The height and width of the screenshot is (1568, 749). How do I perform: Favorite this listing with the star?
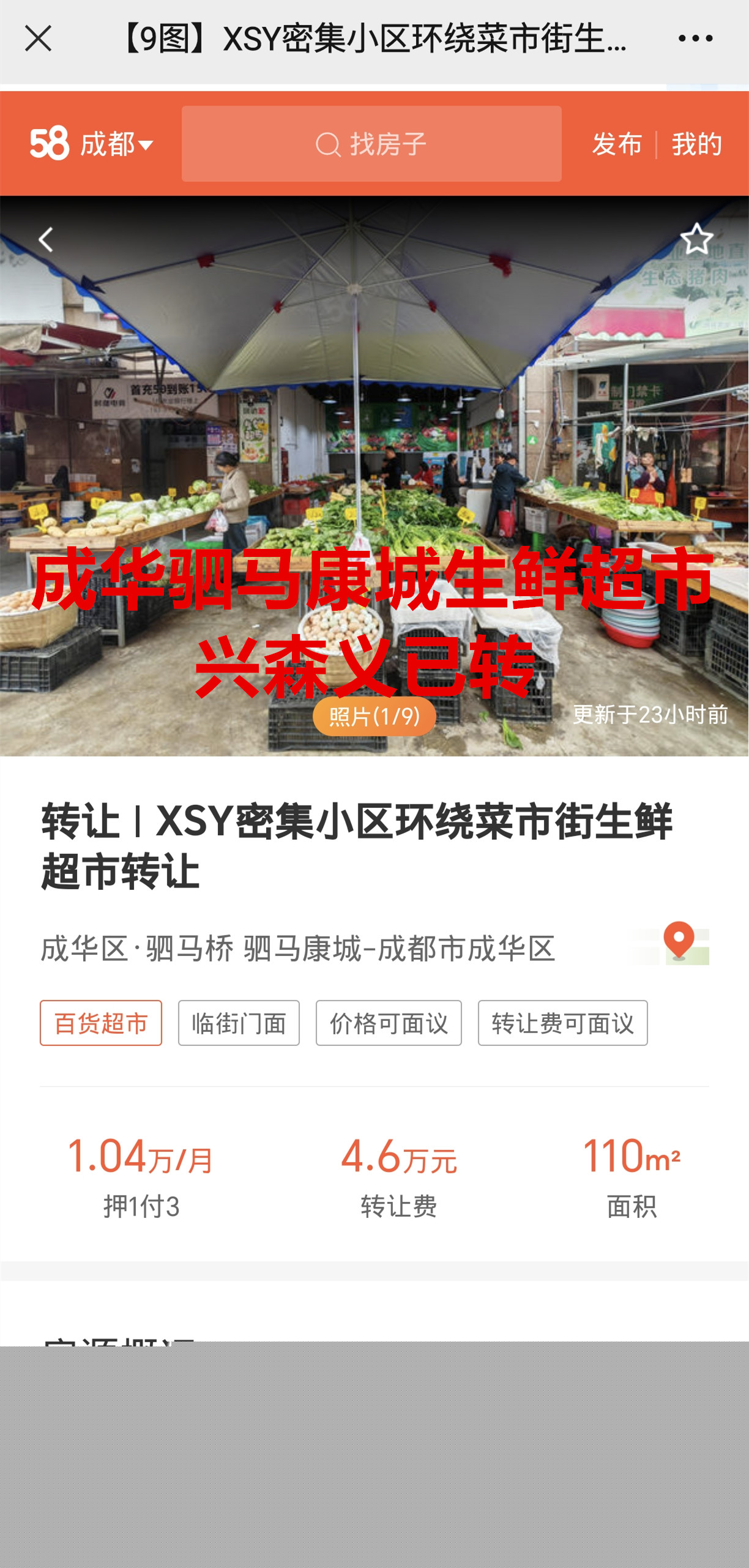(x=696, y=239)
